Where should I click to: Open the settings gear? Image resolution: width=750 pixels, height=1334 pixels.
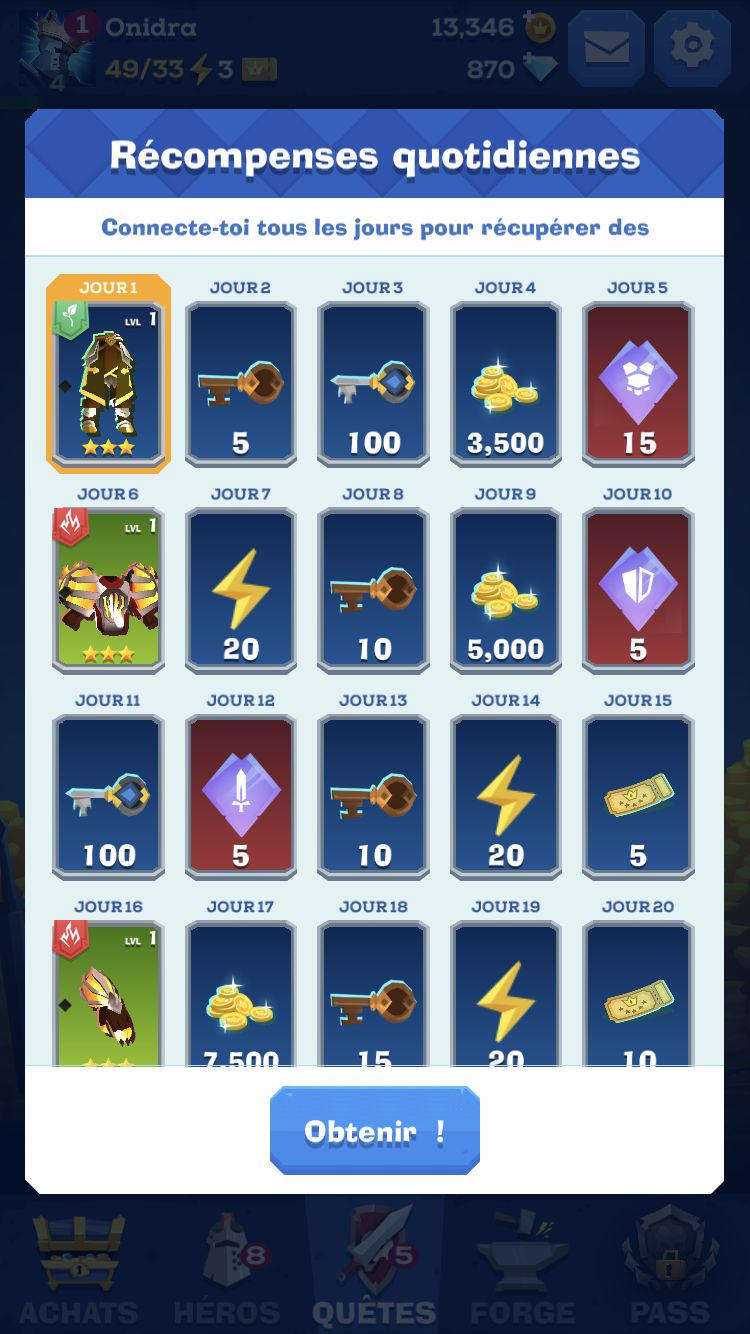(x=691, y=47)
